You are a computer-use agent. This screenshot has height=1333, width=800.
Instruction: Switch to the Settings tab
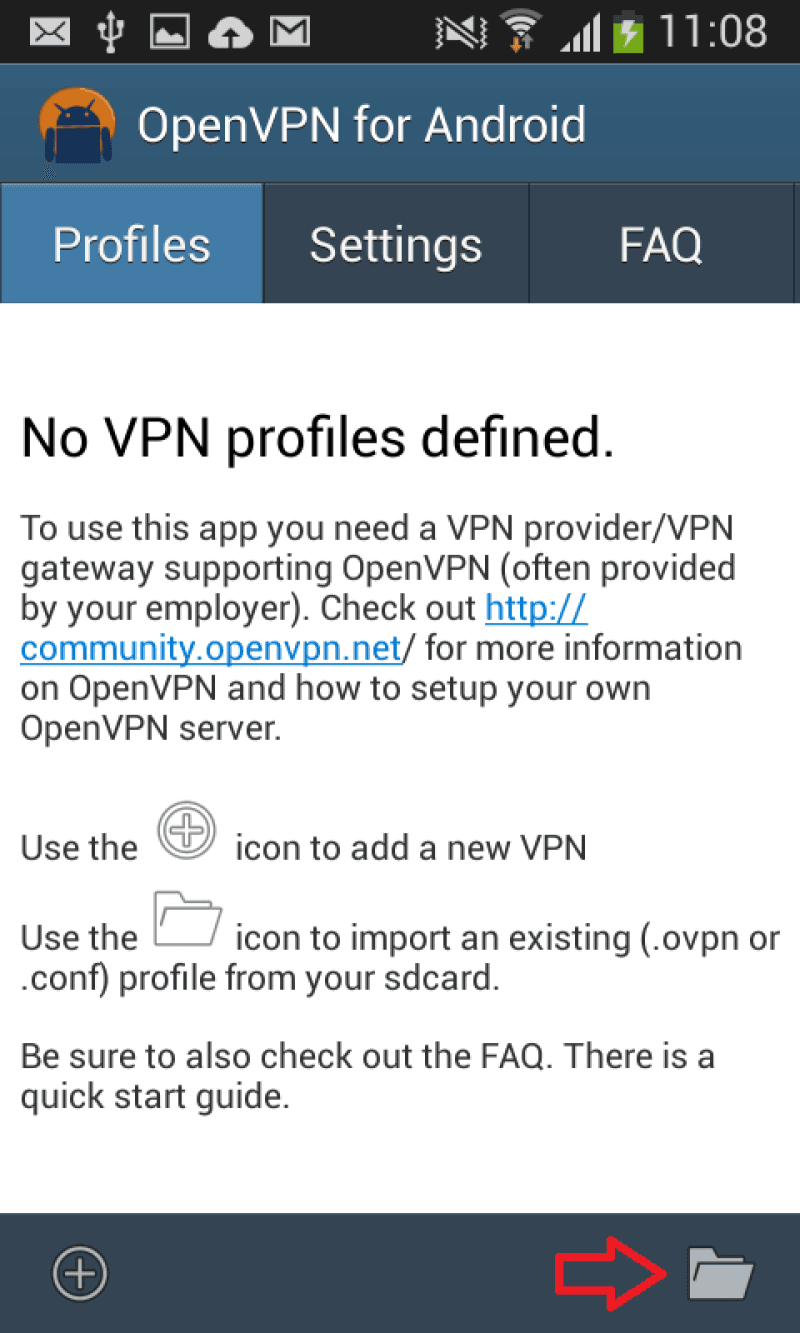coord(396,244)
